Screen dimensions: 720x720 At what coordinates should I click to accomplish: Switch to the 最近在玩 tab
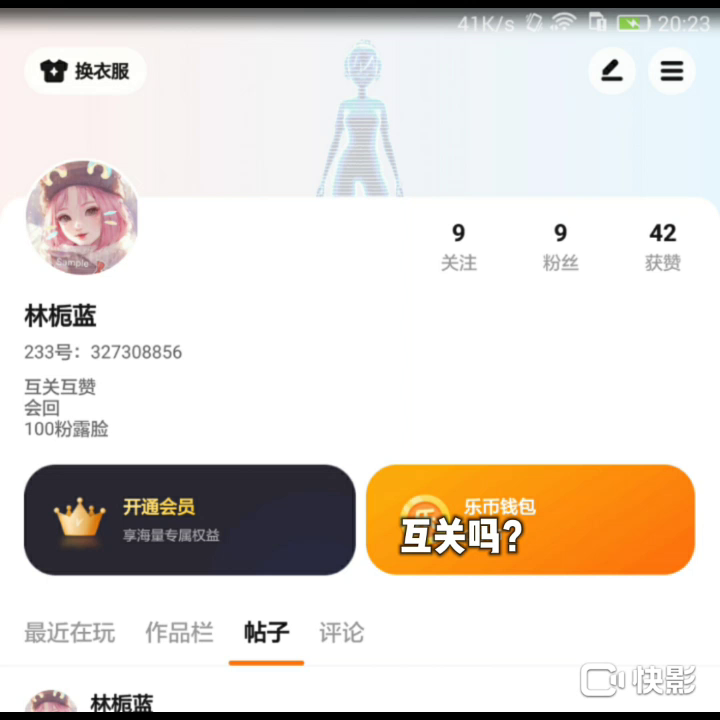(x=69, y=632)
